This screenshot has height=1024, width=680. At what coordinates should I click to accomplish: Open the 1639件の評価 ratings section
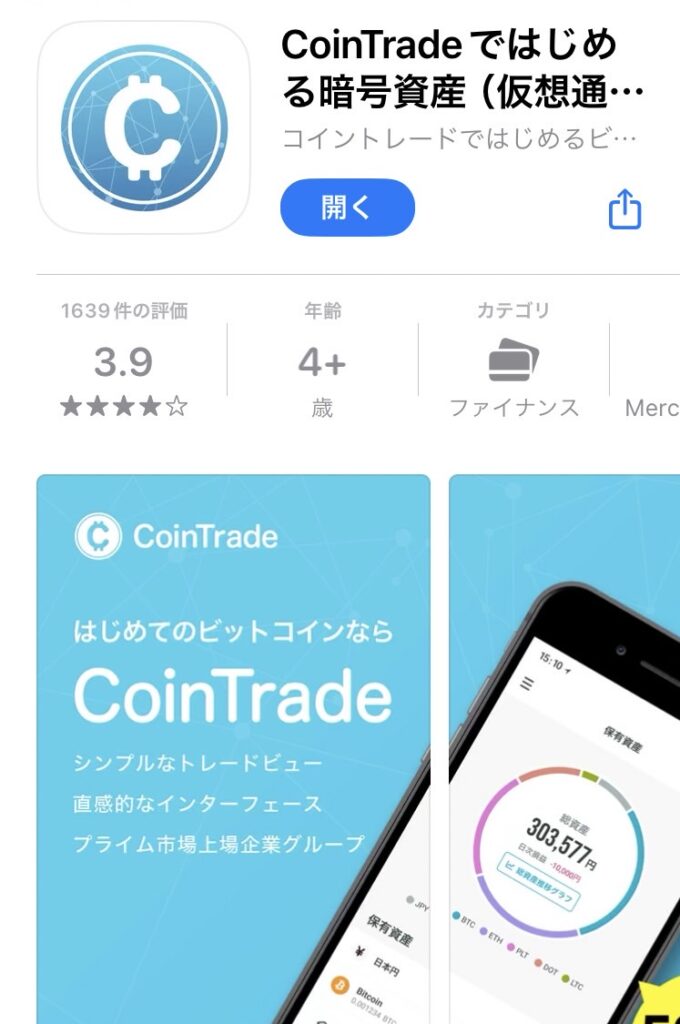(x=124, y=360)
